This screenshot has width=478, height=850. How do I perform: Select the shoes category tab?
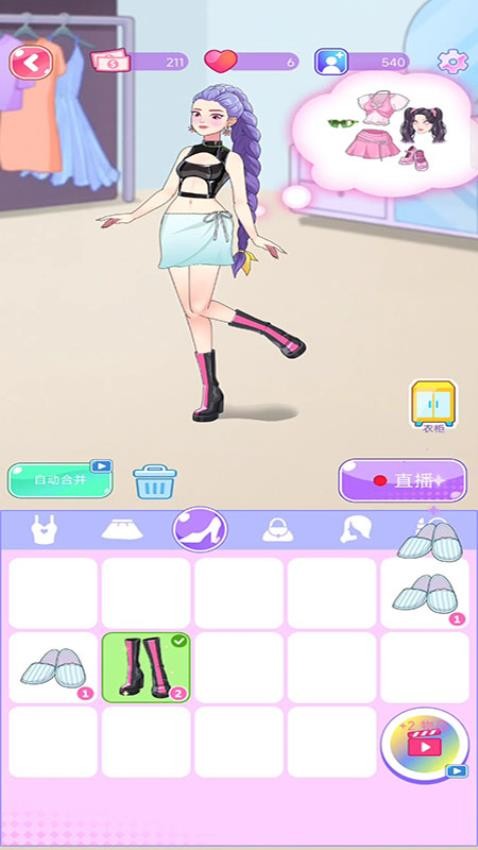(x=200, y=529)
